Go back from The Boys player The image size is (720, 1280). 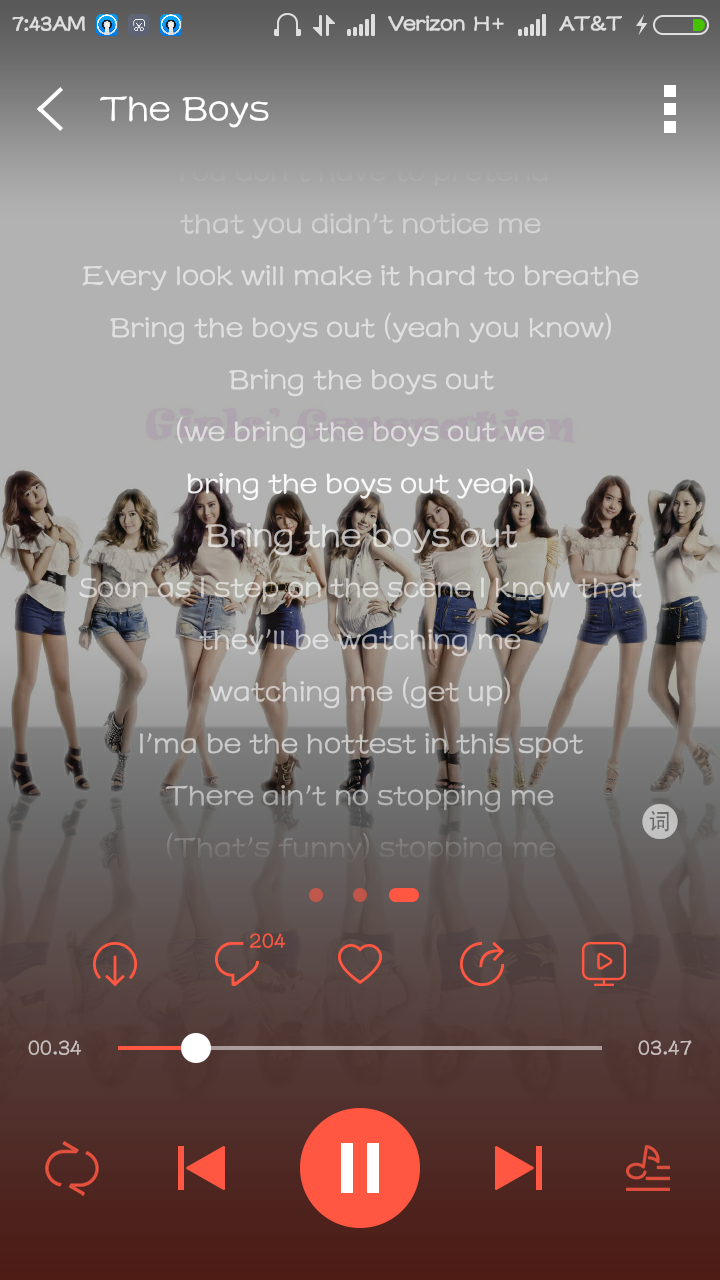50,109
